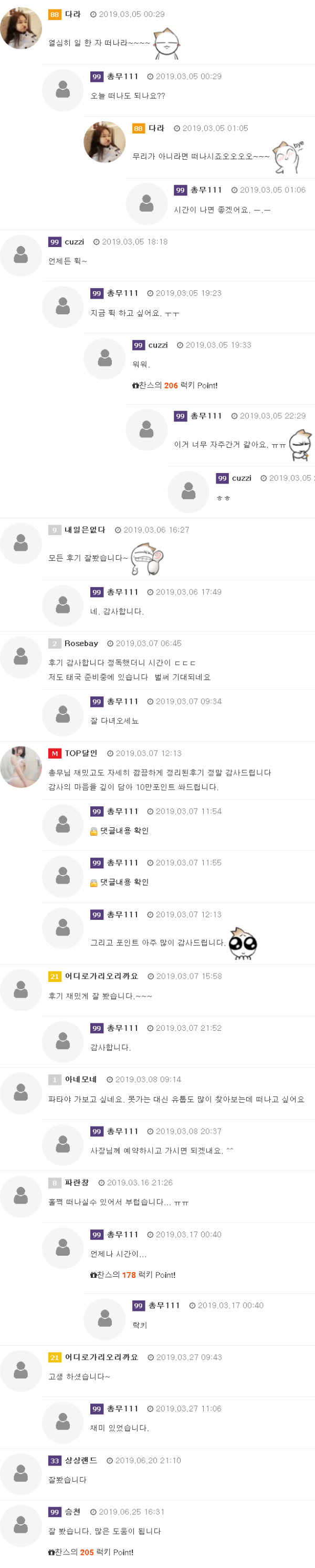Open 다라's profile from the 00:29 comment
This screenshot has height=1568, width=315.
pyautogui.click(x=72, y=14)
